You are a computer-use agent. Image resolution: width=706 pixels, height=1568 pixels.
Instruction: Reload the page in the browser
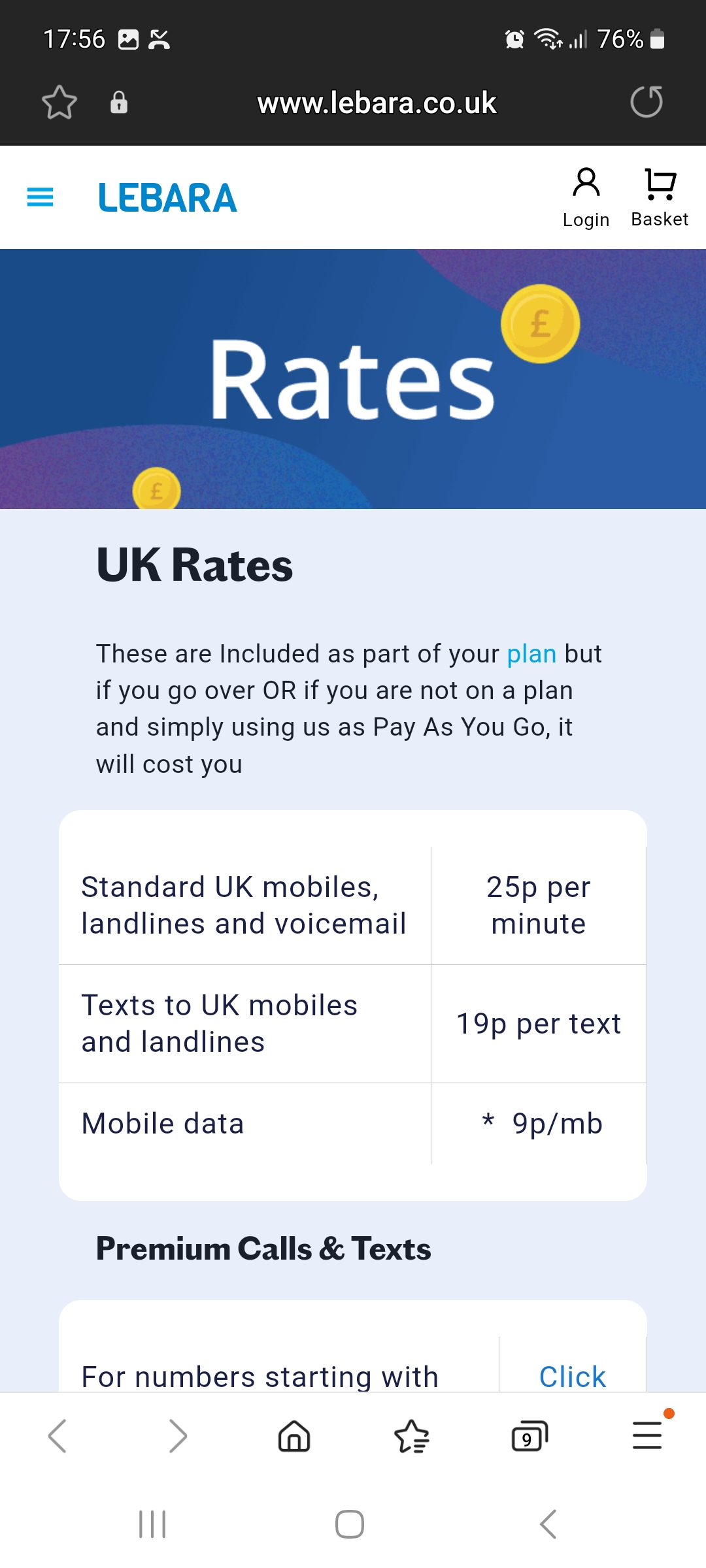pyautogui.click(x=647, y=102)
